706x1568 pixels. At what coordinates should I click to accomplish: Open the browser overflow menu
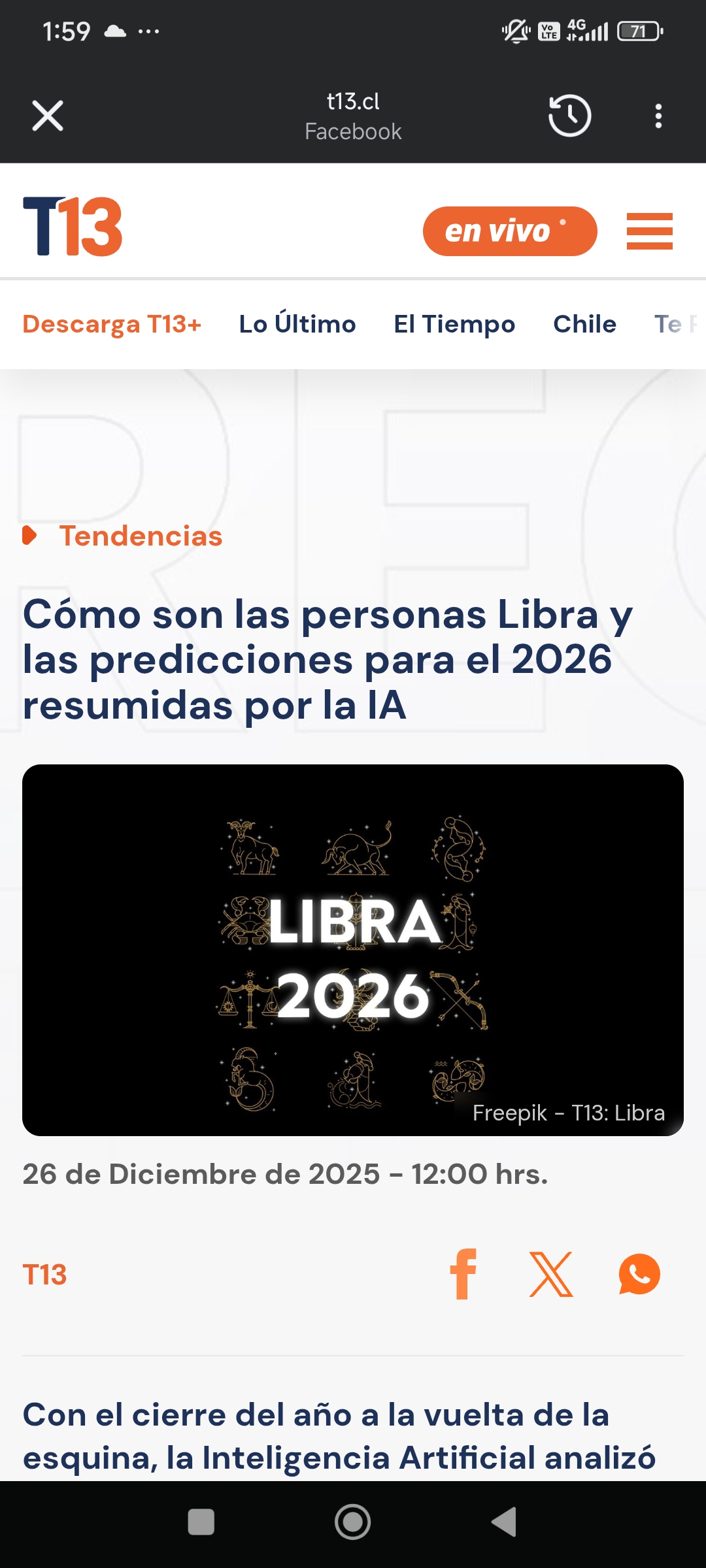pyautogui.click(x=658, y=116)
